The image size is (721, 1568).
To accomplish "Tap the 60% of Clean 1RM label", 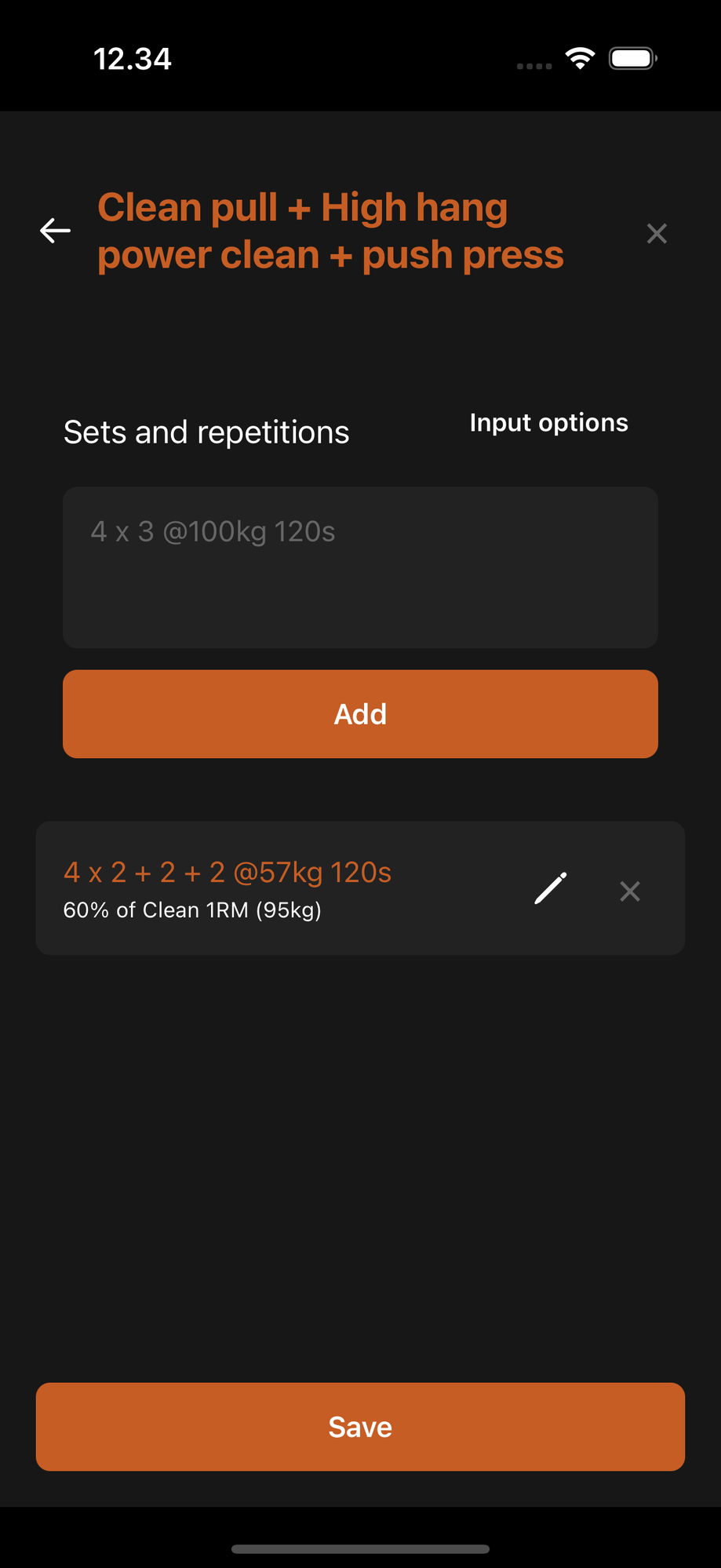I will pyautogui.click(x=192, y=910).
